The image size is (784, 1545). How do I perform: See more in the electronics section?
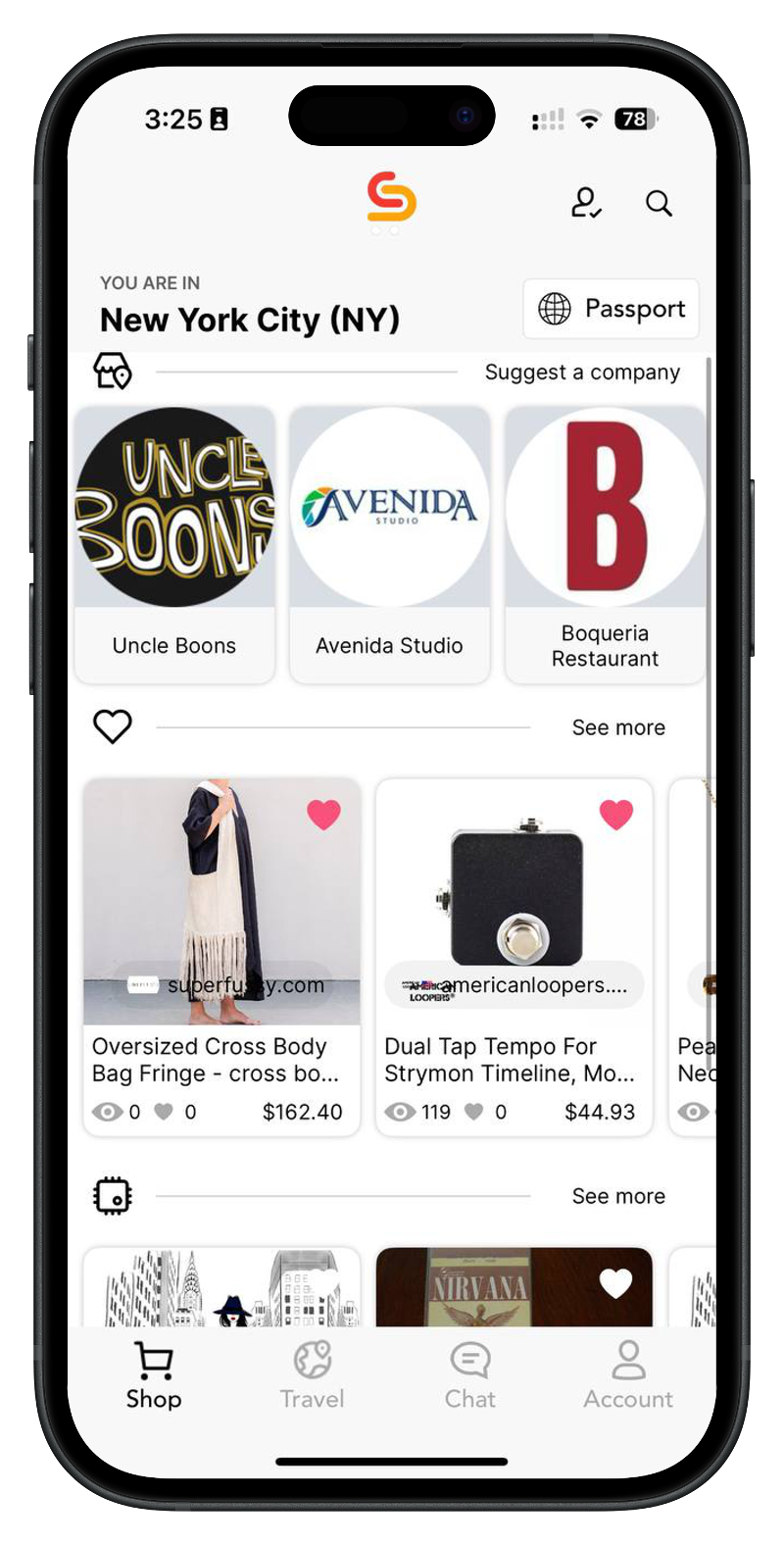pos(618,1196)
